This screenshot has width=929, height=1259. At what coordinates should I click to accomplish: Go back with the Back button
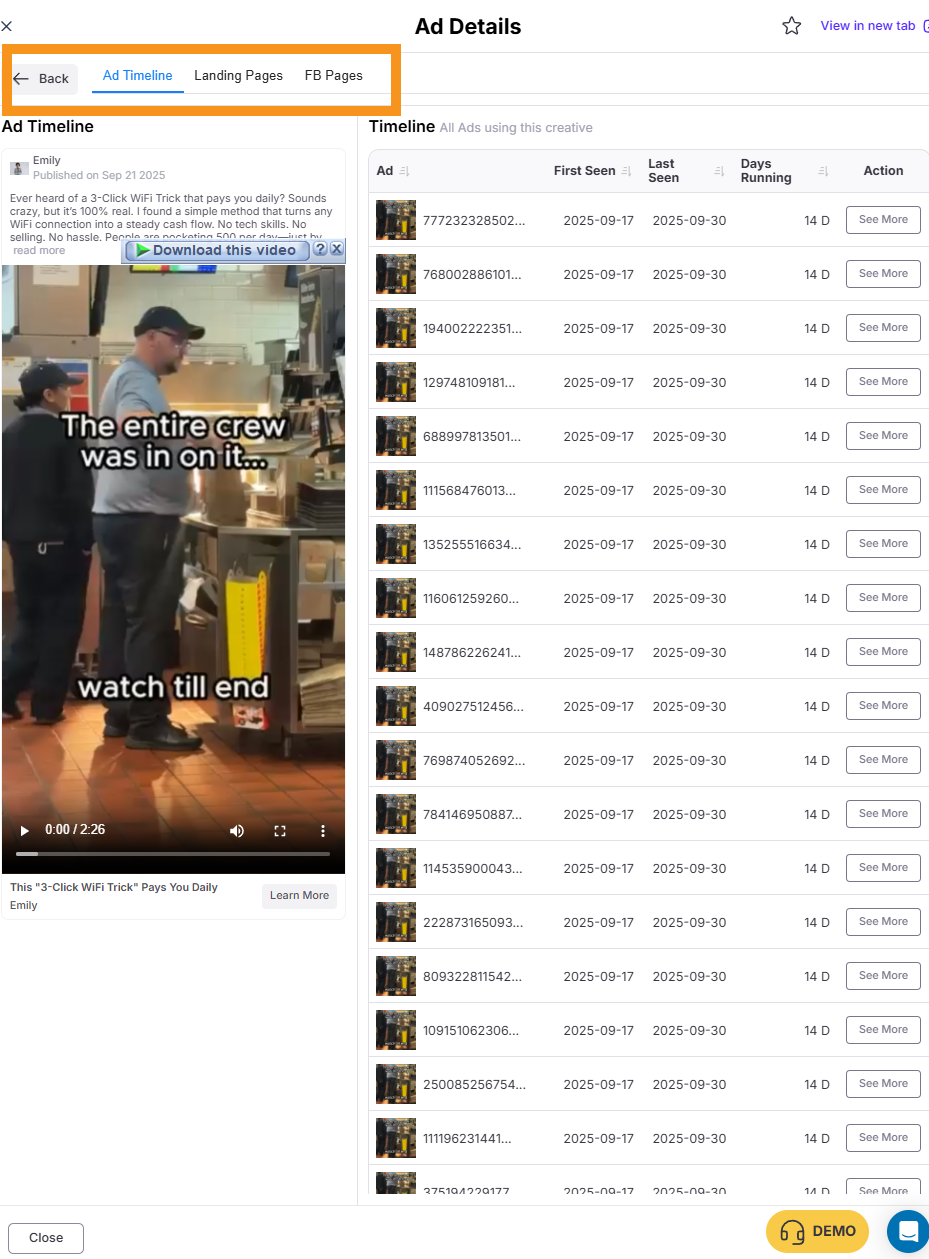pyautogui.click(x=42, y=79)
